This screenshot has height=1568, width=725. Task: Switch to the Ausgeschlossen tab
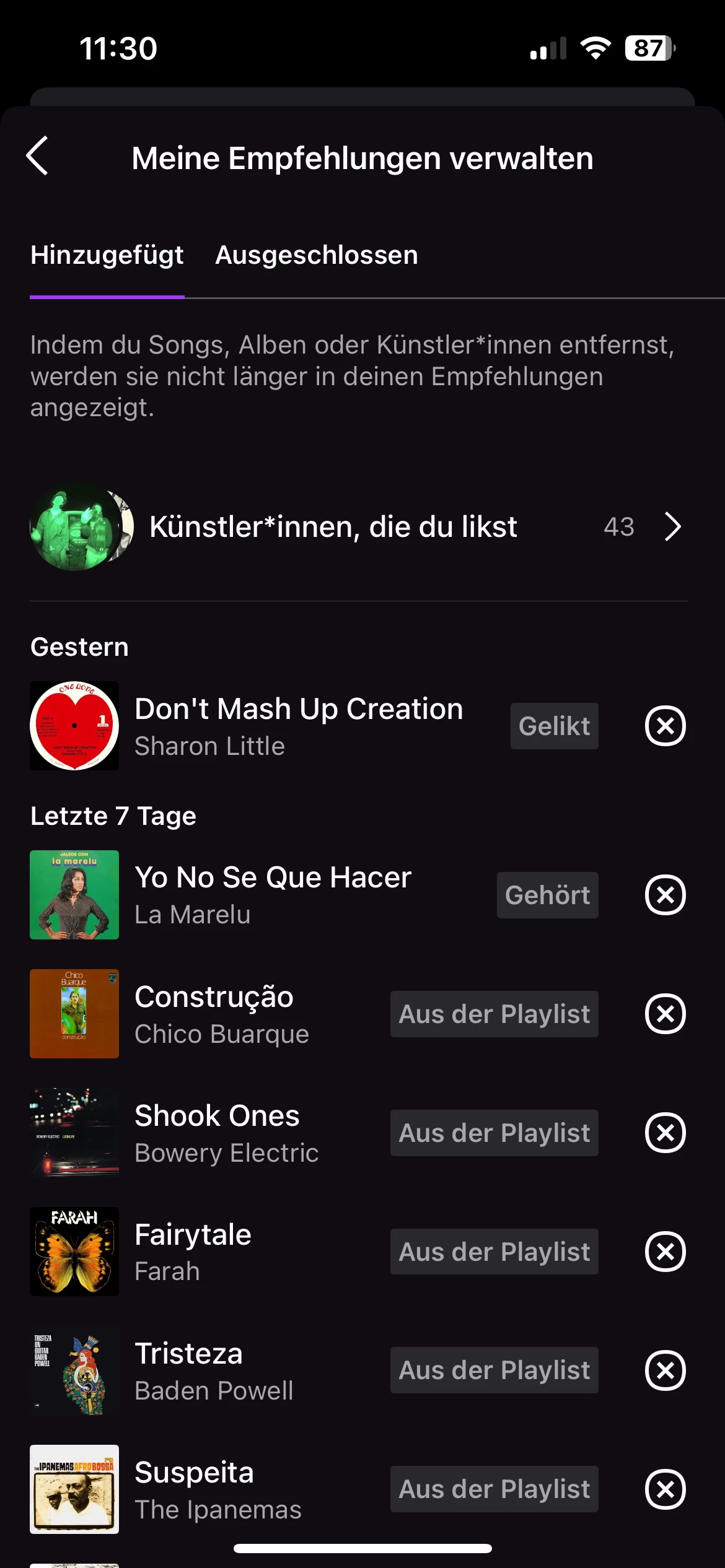[x=316, y=255]
